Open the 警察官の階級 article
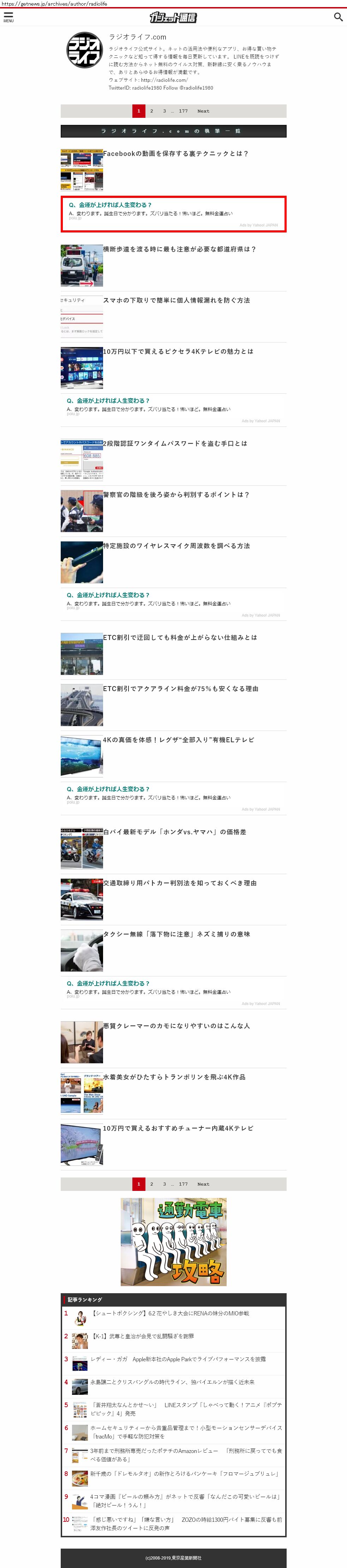 tap(176, 495)
